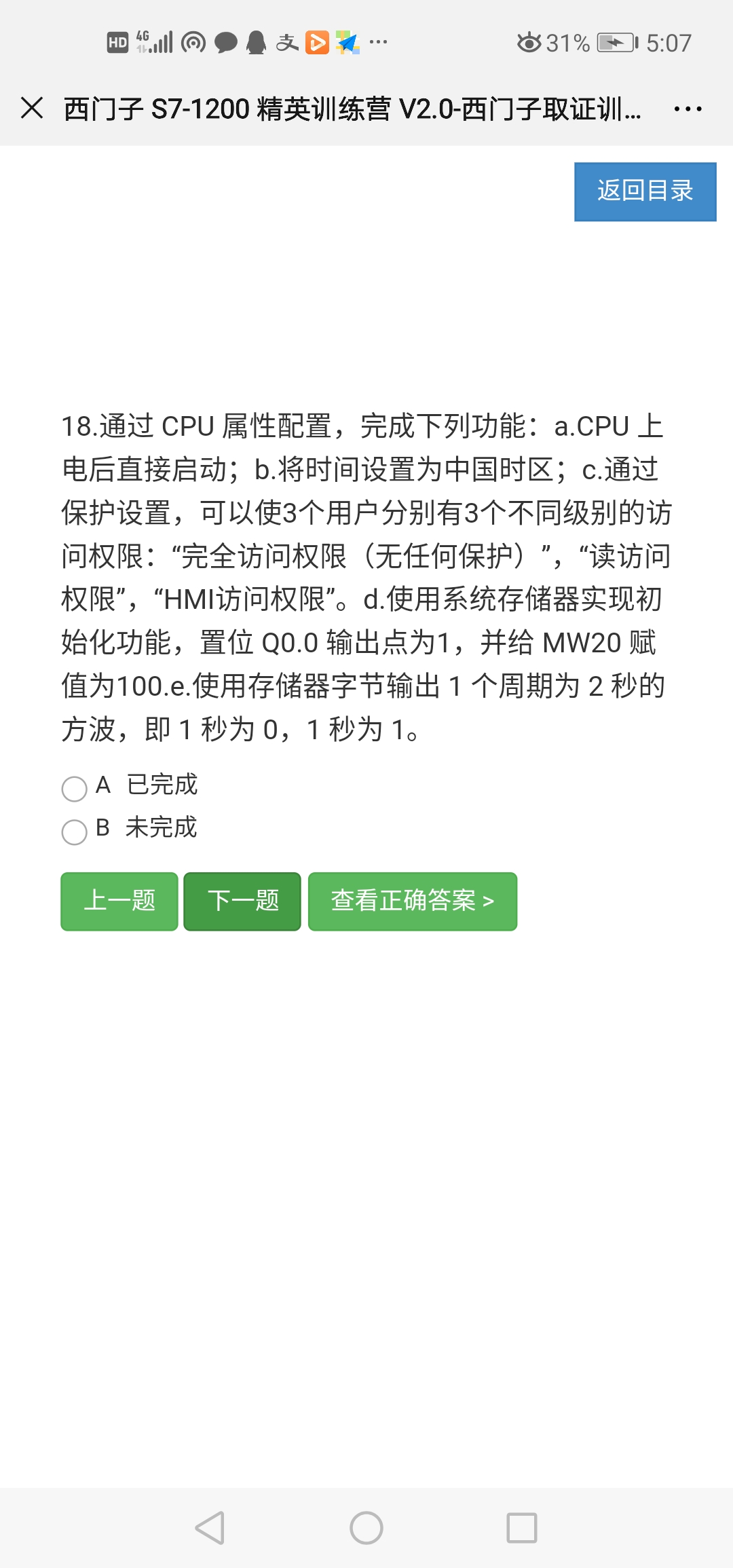View the correct answer 查看正确答案
The height and width of the screenshot is (1568, 733).
(412, 901)
